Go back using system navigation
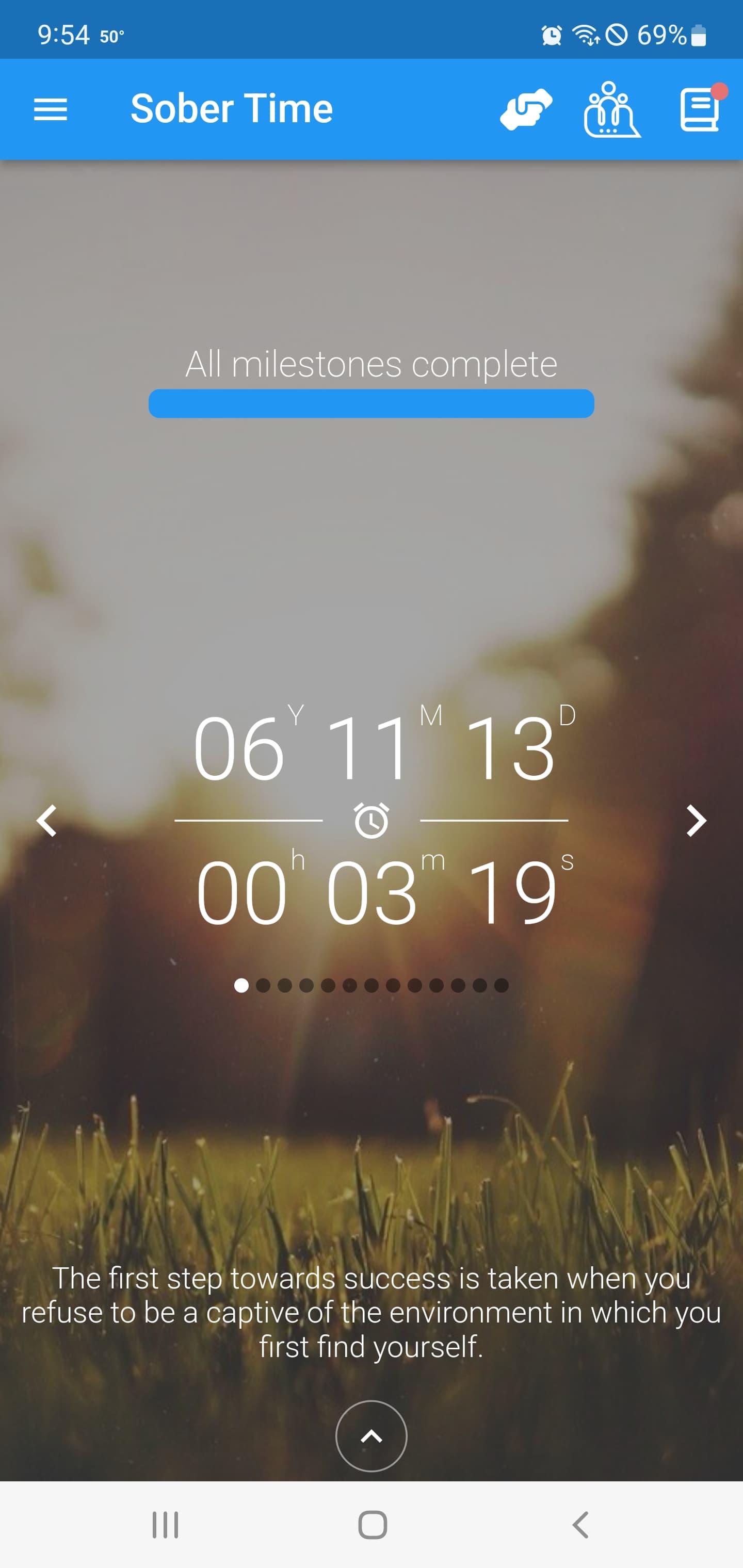 point(580,1525)
